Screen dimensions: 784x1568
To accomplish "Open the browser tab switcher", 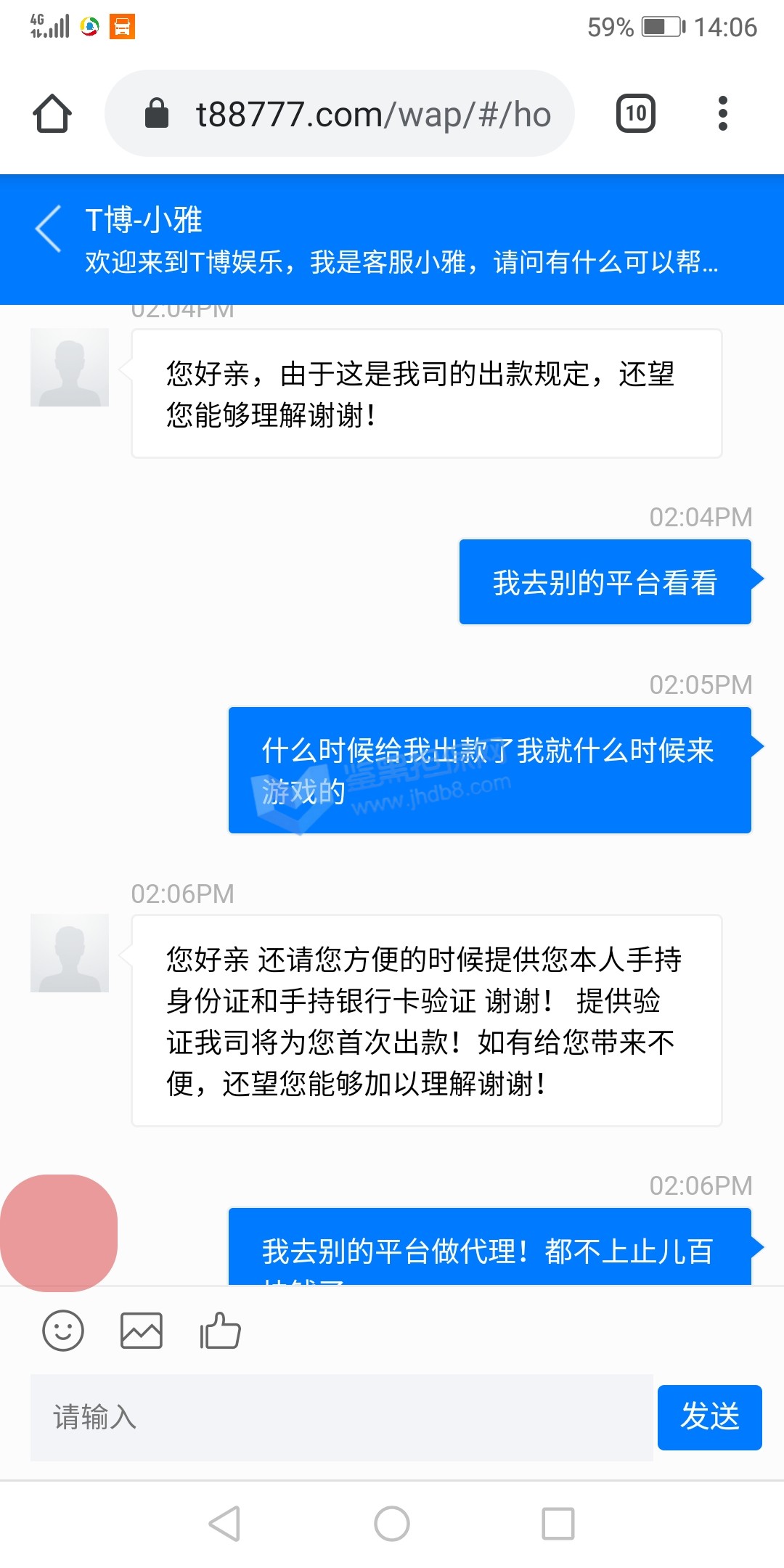I will pyautogui.click(x=636, y=114).
